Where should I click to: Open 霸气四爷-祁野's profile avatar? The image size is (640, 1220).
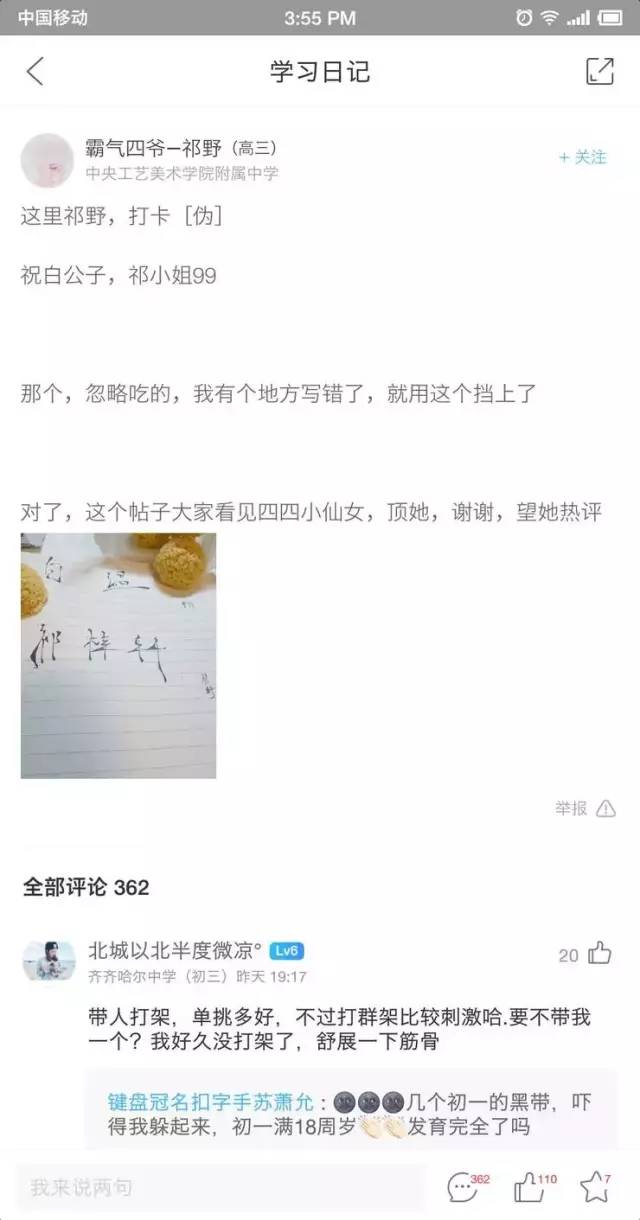47,160
